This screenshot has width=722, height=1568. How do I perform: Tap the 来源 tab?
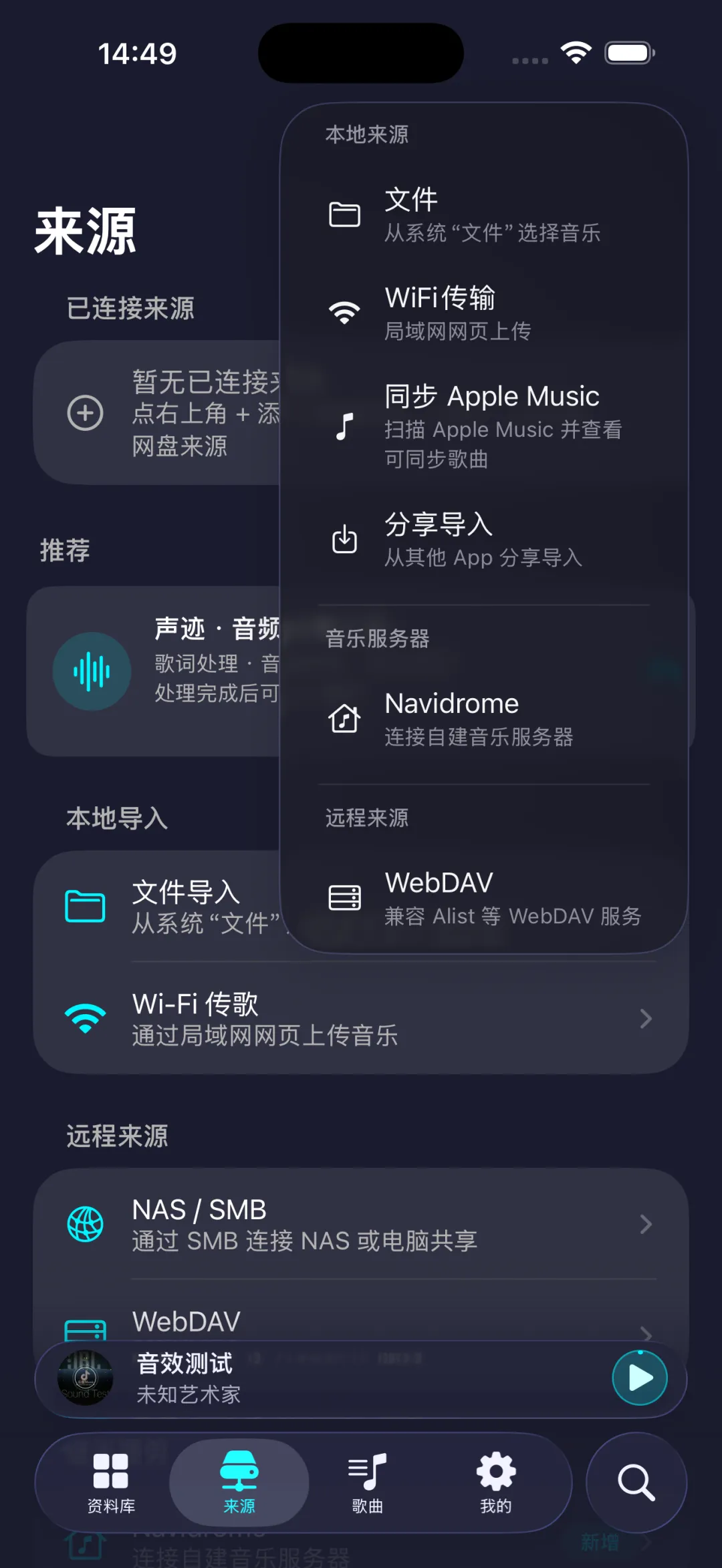(239, 1483)
